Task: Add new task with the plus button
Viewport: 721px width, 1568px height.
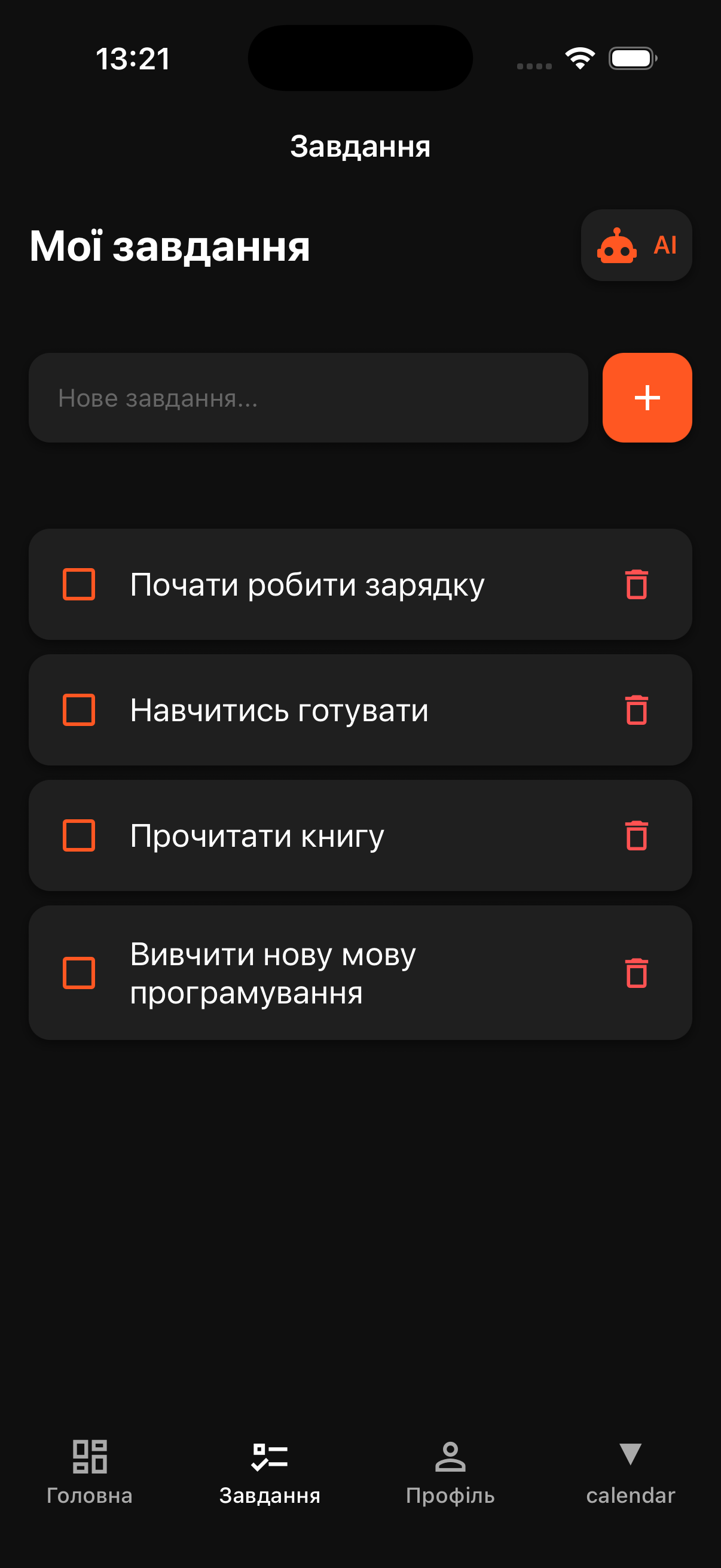Action: 647,398
